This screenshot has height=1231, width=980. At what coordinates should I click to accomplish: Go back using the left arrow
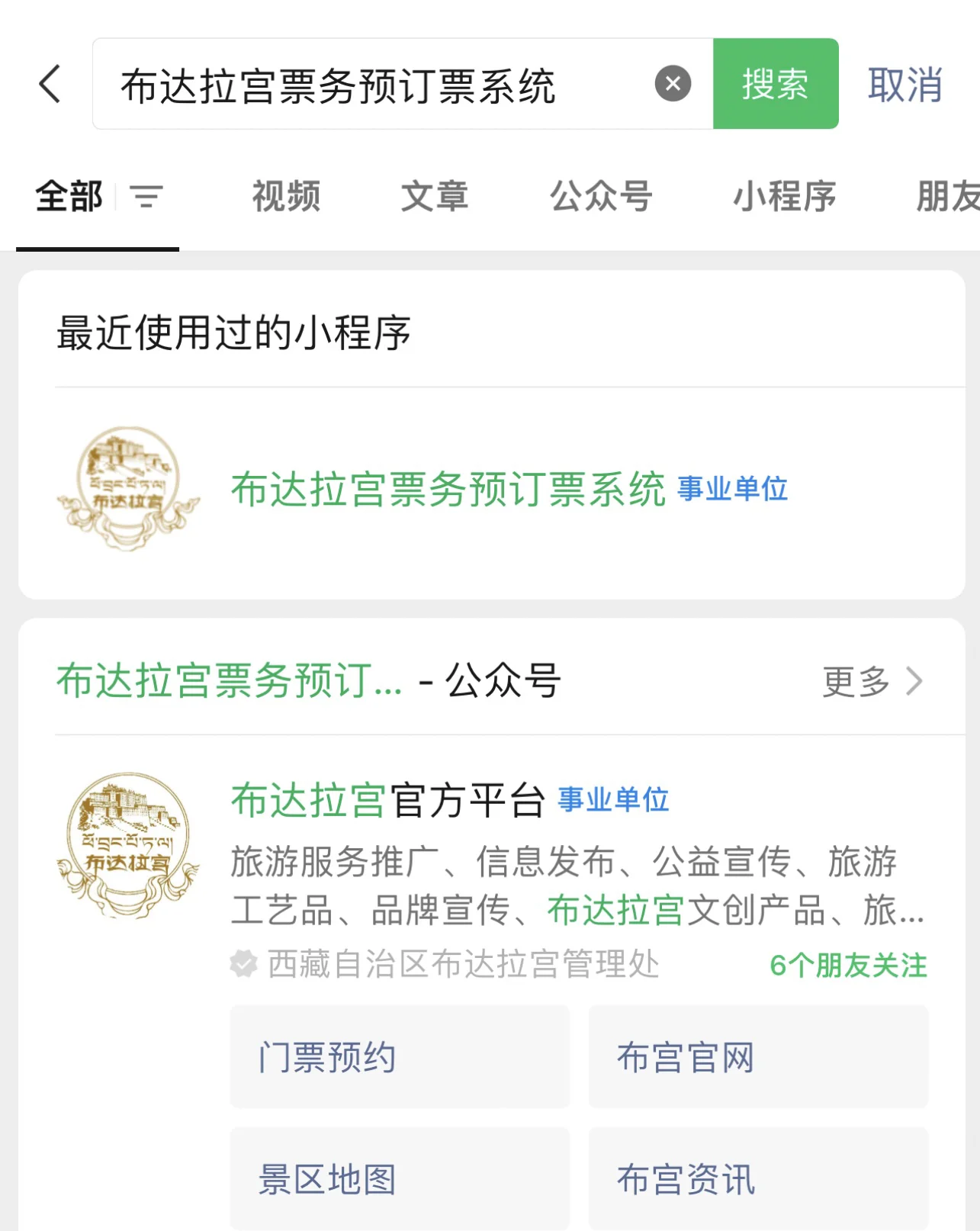click(x=50, y=84)
